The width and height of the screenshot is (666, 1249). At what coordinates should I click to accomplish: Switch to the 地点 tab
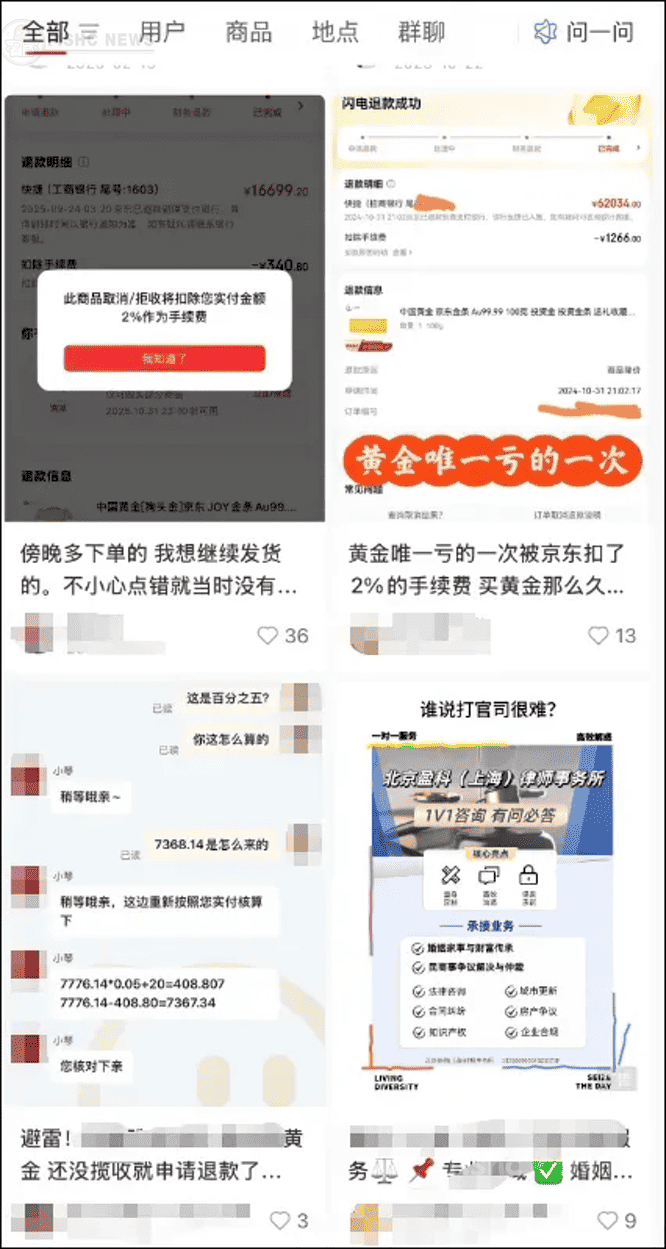click(x=334, y=31)
